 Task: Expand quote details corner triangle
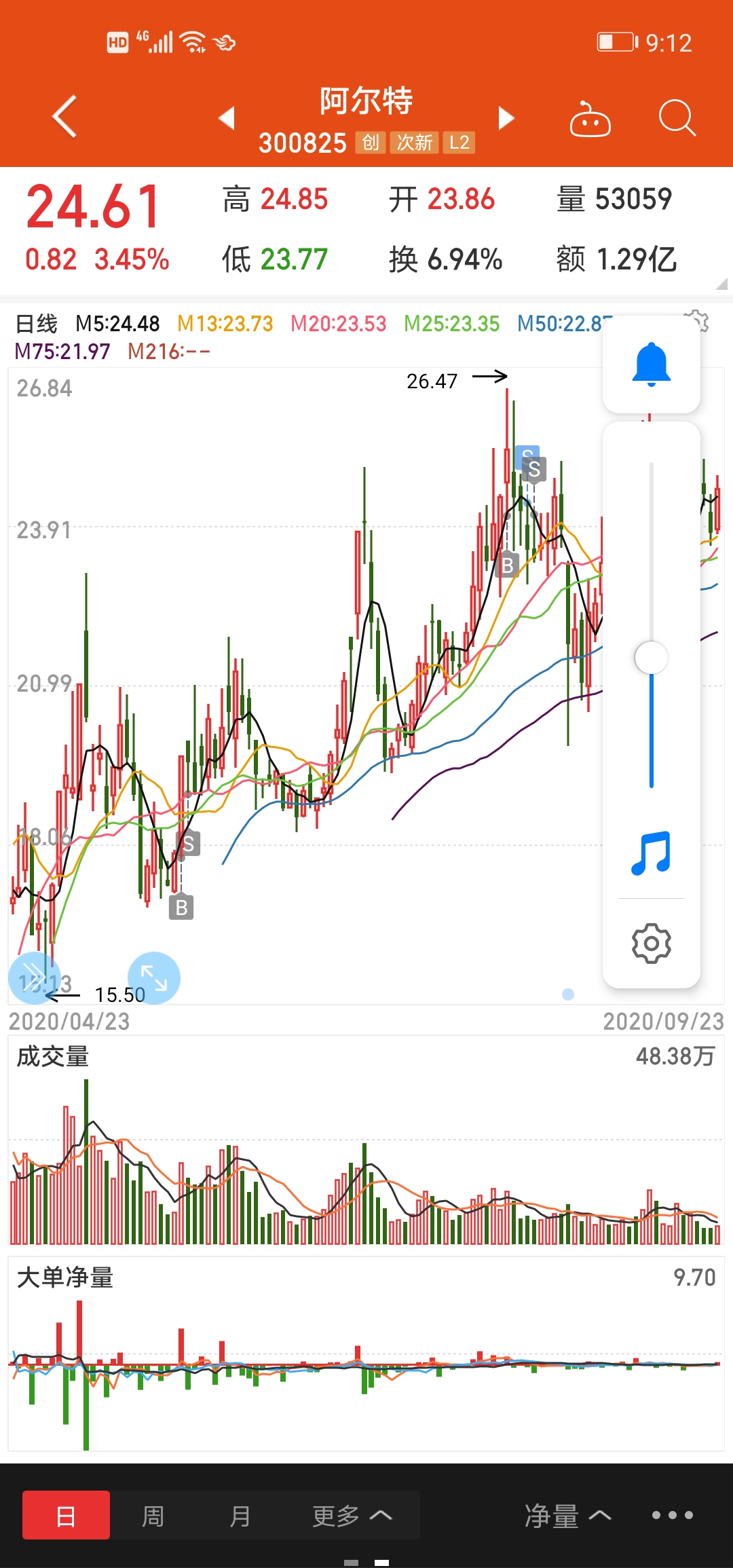pyautogui.click(x=721, y=283)
